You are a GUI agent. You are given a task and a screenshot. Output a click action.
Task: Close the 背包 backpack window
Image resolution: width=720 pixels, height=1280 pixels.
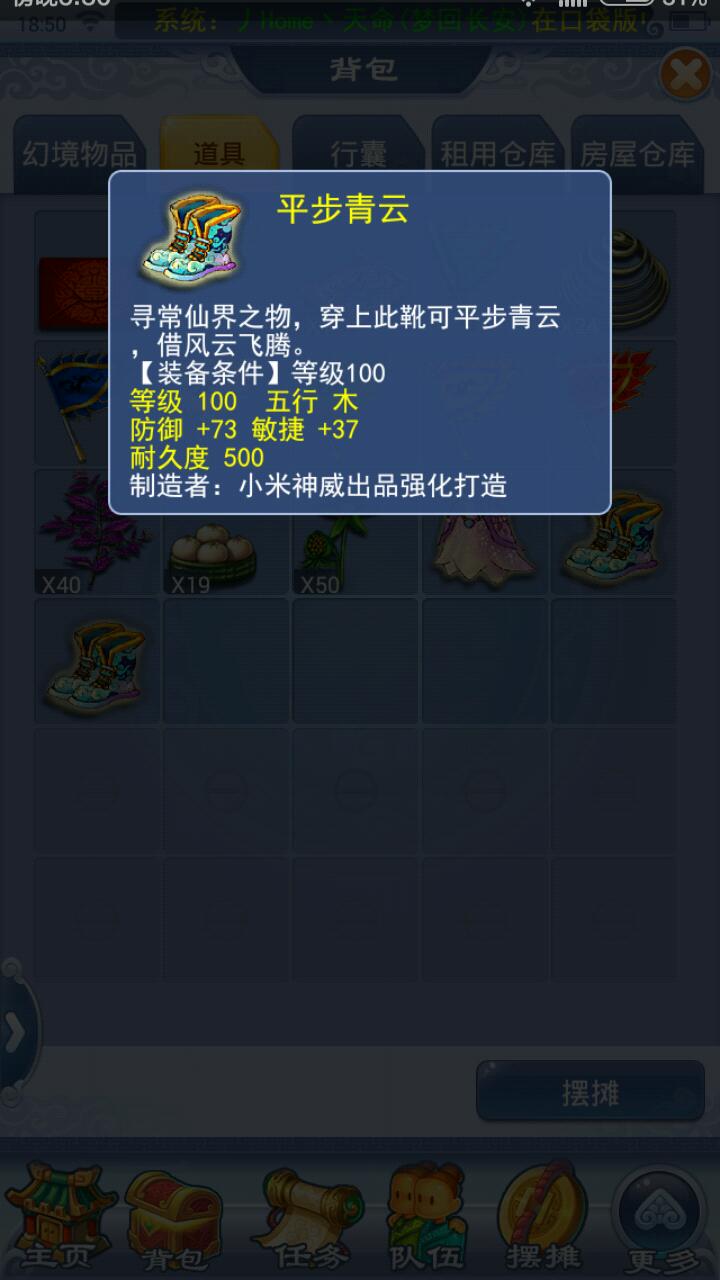pyautogui.click(x=685, y=74)
